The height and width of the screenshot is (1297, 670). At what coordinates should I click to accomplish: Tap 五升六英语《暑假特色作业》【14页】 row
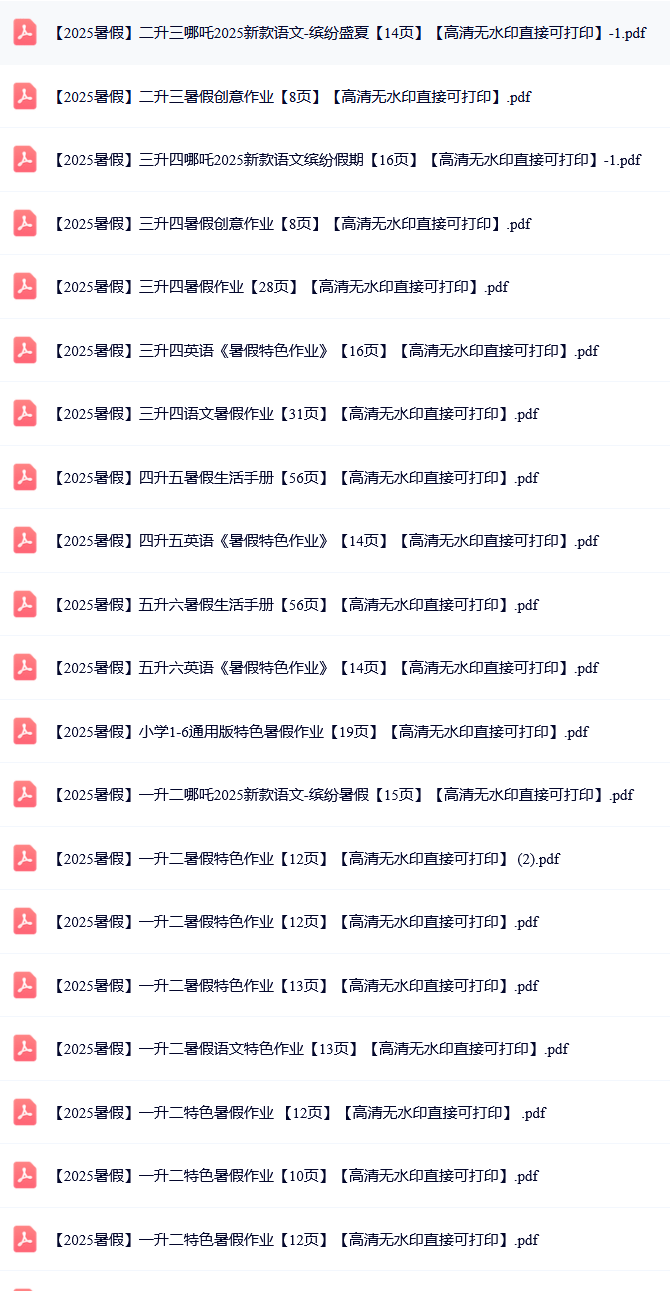325,668
